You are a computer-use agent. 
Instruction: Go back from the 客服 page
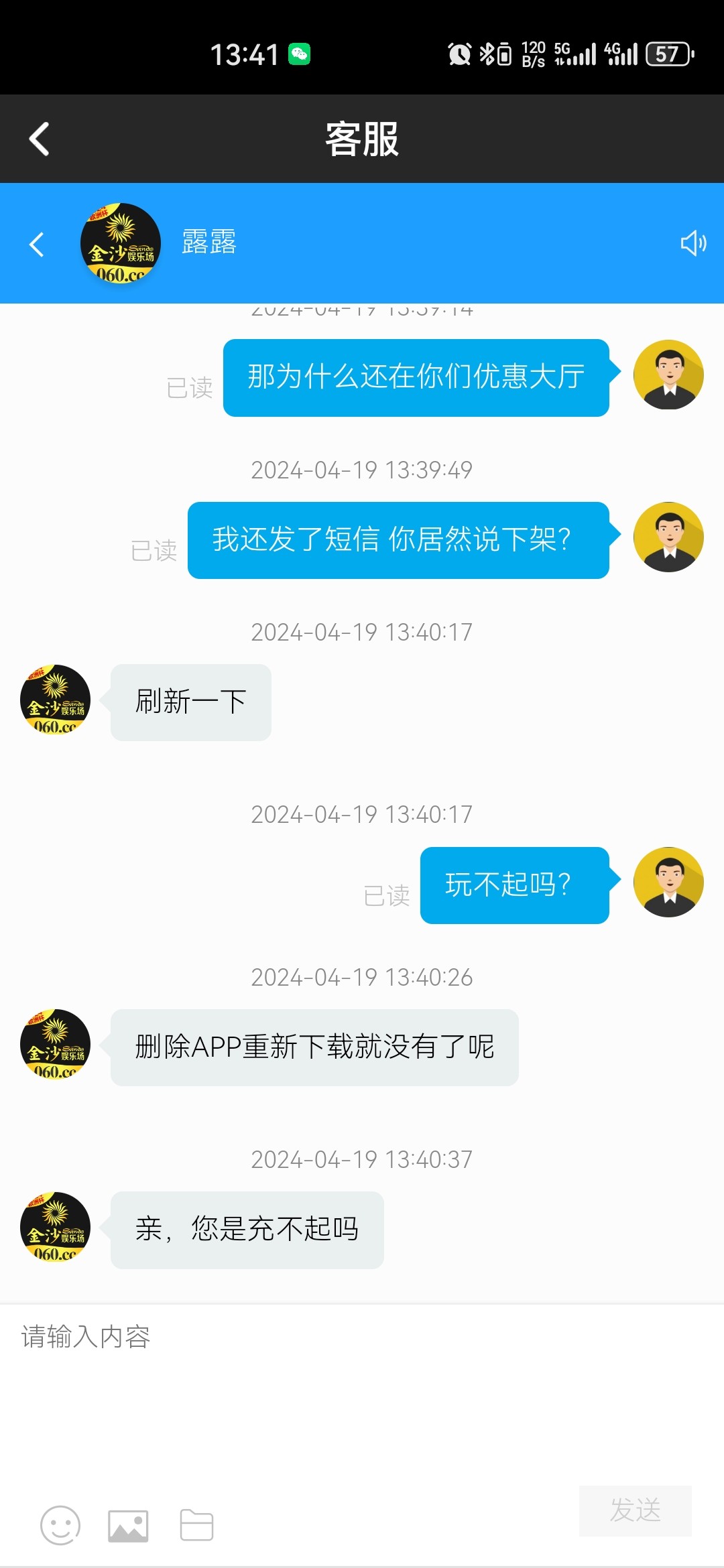(39, 139)
